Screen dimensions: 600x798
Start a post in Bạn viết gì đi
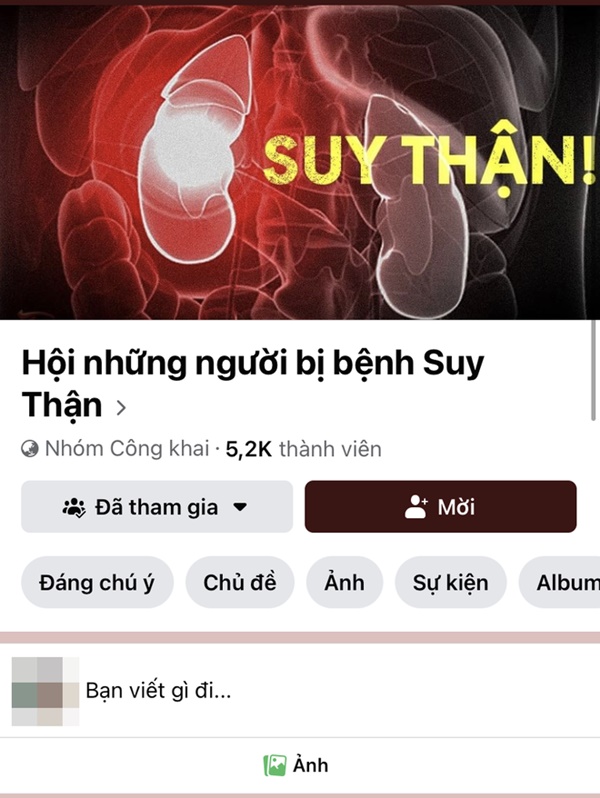tap(300, 690)
